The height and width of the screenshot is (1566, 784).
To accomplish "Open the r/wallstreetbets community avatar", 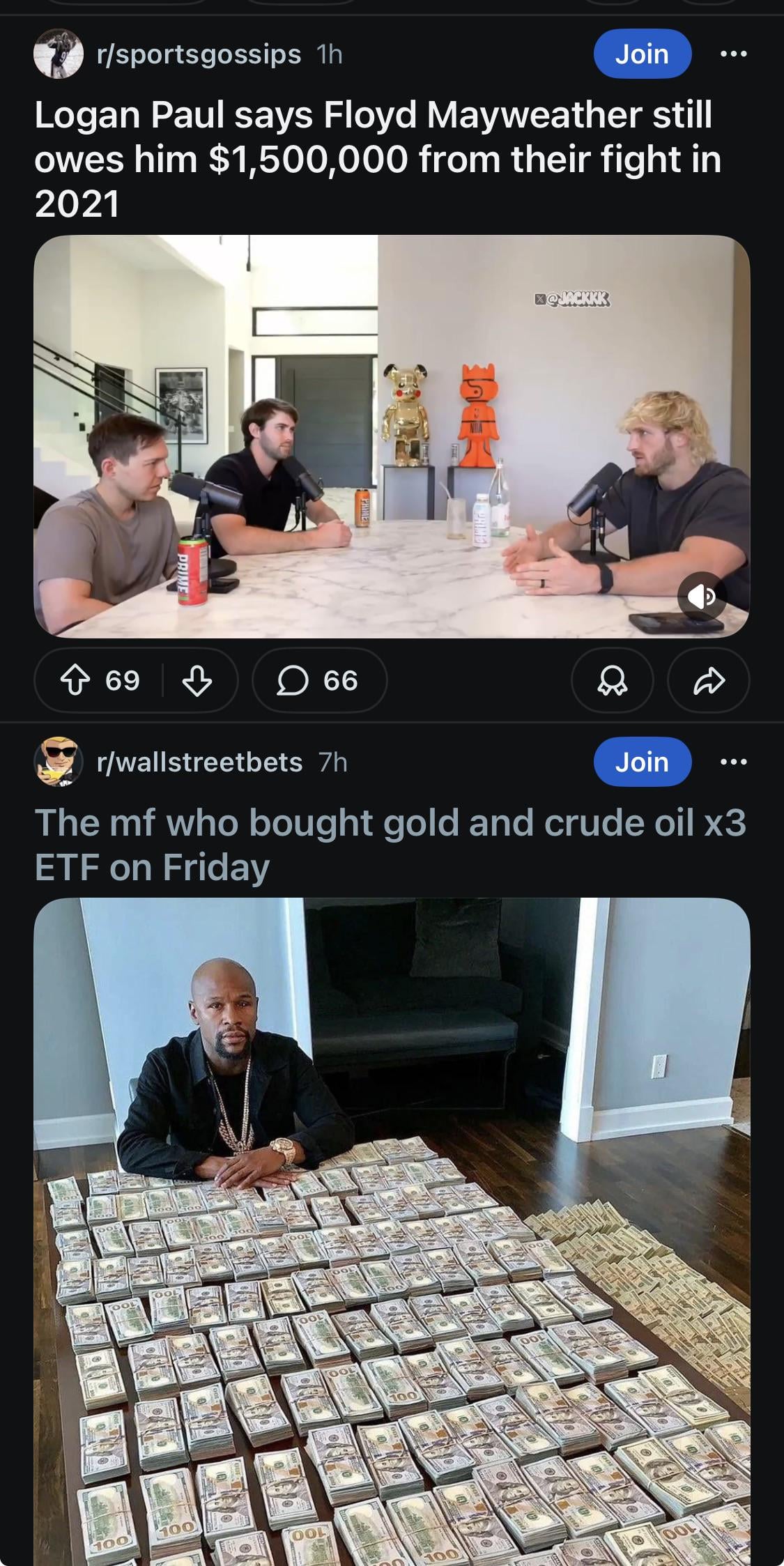I will (x=59, y=762).
